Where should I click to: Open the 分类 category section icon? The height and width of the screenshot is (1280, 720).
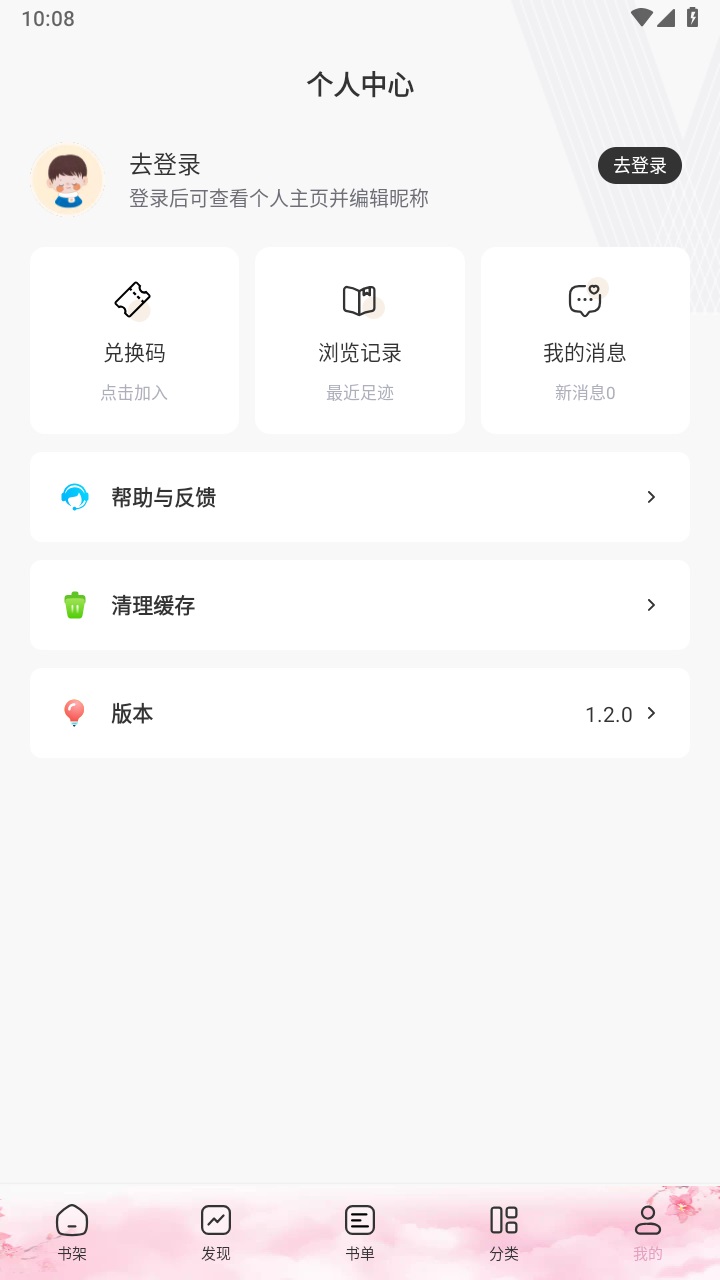(503, 1220)
